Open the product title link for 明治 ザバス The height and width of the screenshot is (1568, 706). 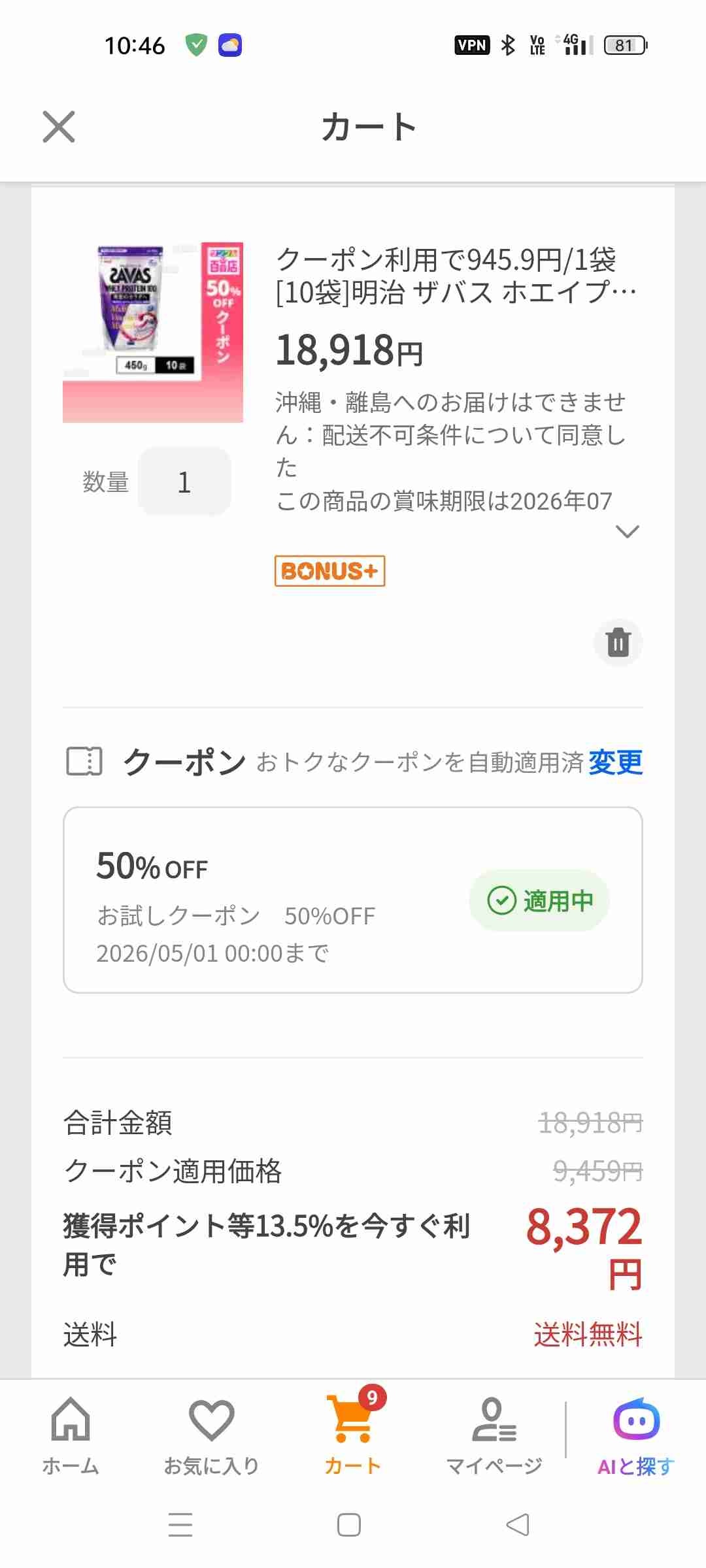(x=456, y=276)
